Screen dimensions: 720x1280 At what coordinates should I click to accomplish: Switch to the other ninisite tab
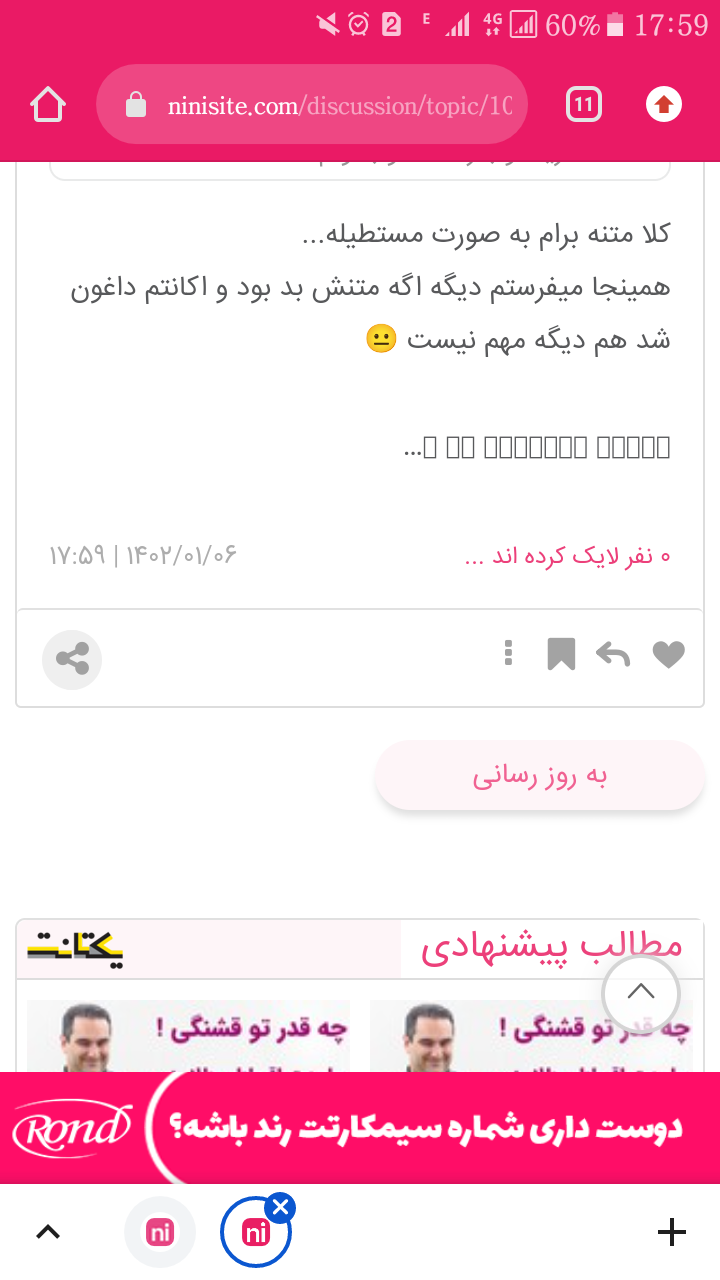160,1232
